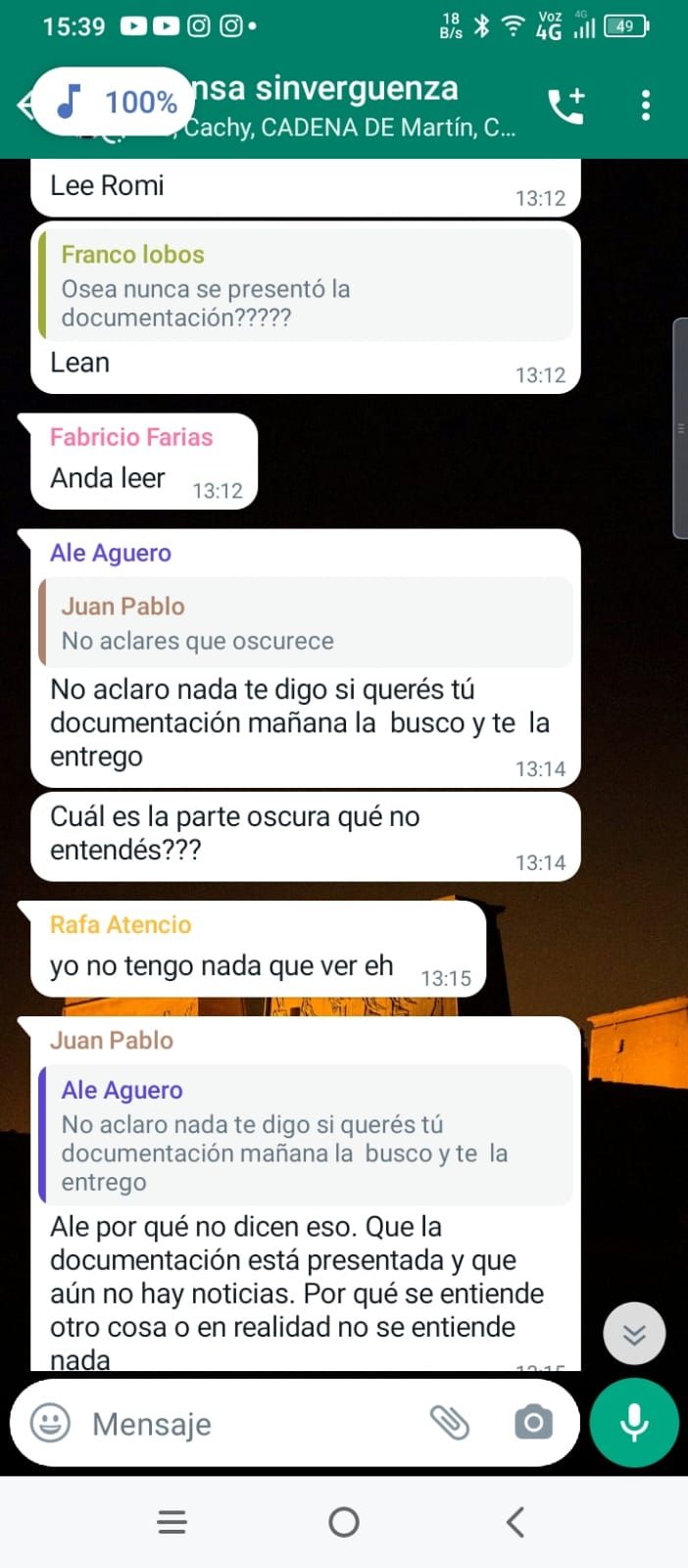Attach a file with the paperclip

[x=450, y=1423]
